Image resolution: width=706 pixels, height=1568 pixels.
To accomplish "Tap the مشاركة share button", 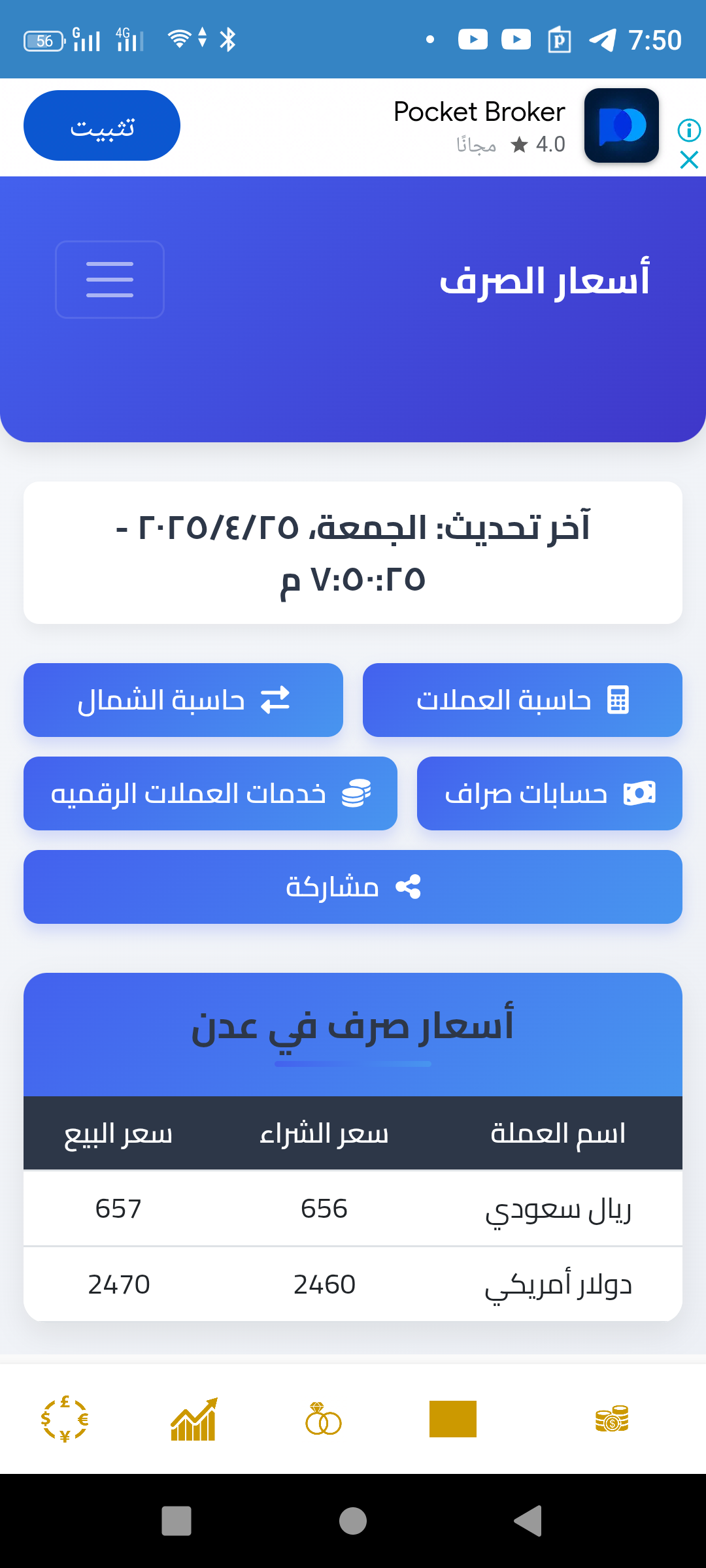I will (353, 887).
